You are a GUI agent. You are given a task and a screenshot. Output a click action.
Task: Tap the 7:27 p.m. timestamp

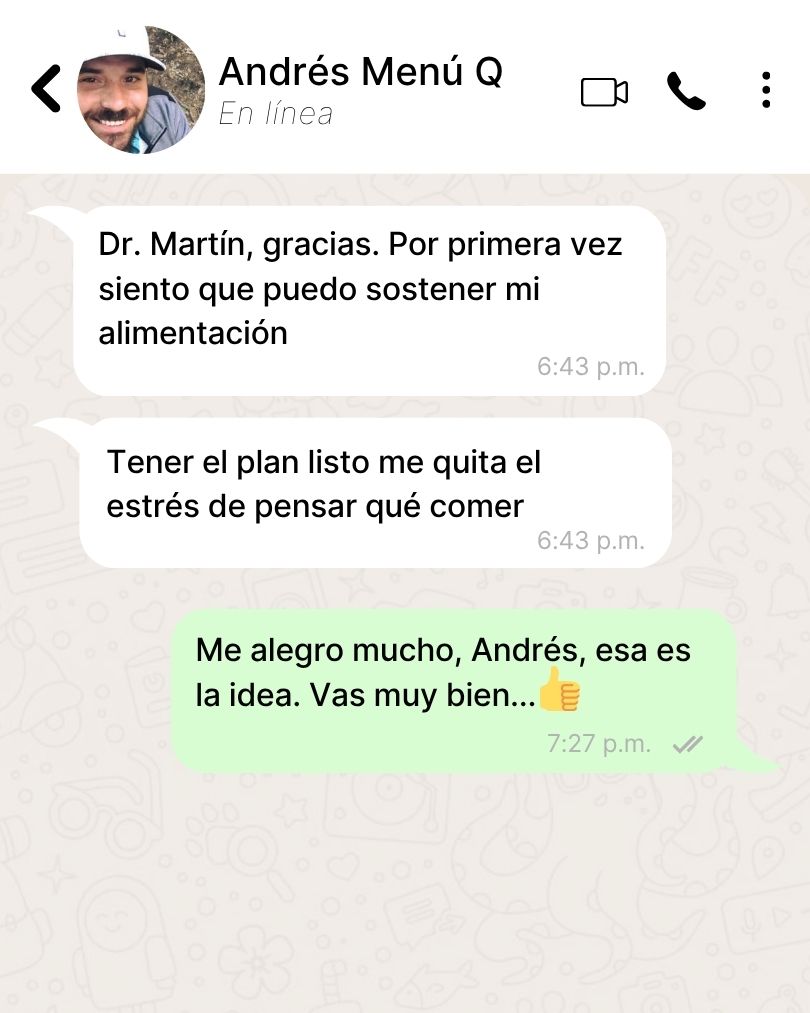point(600,744)
